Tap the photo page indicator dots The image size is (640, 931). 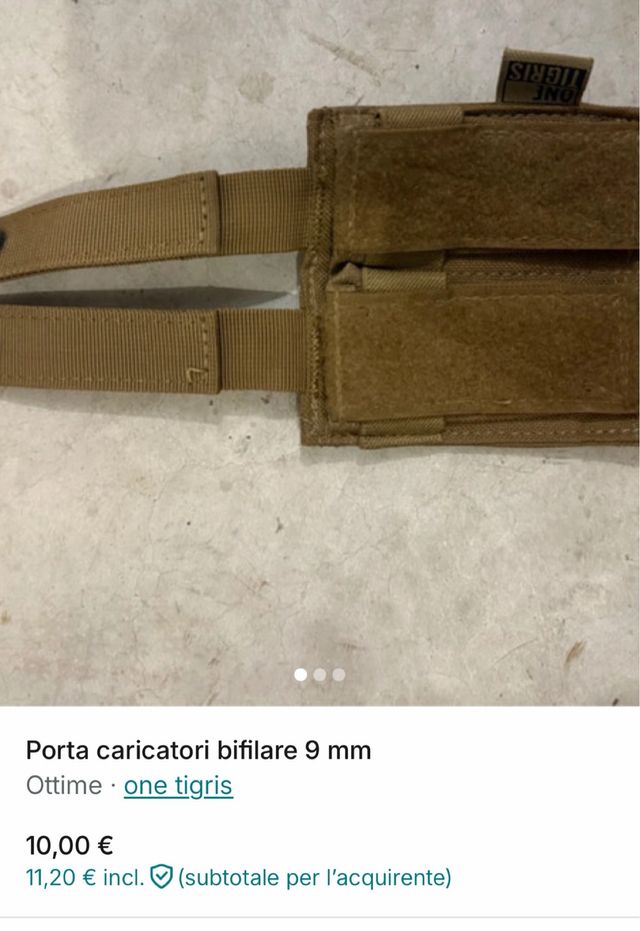[320, 675]
